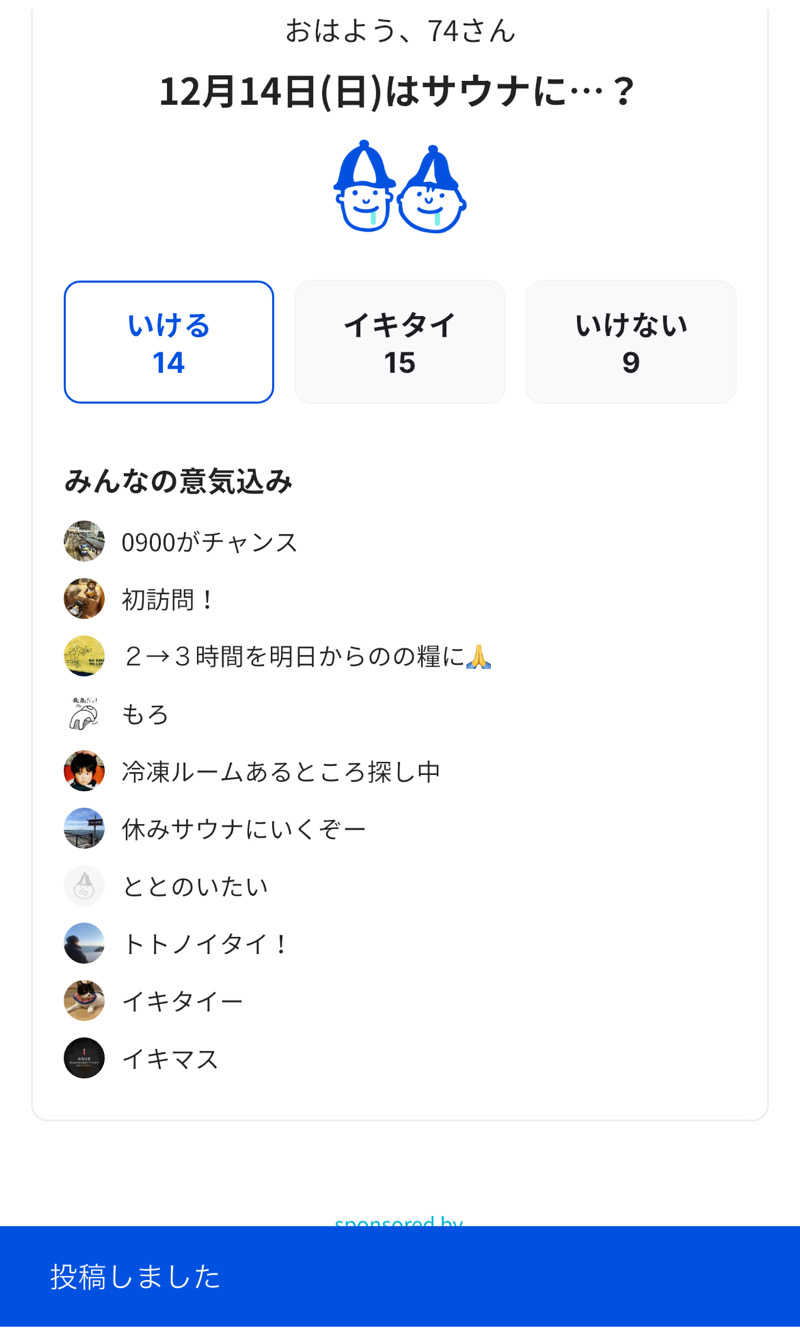Open avatar of user posting 0900がチャンス

84,542
